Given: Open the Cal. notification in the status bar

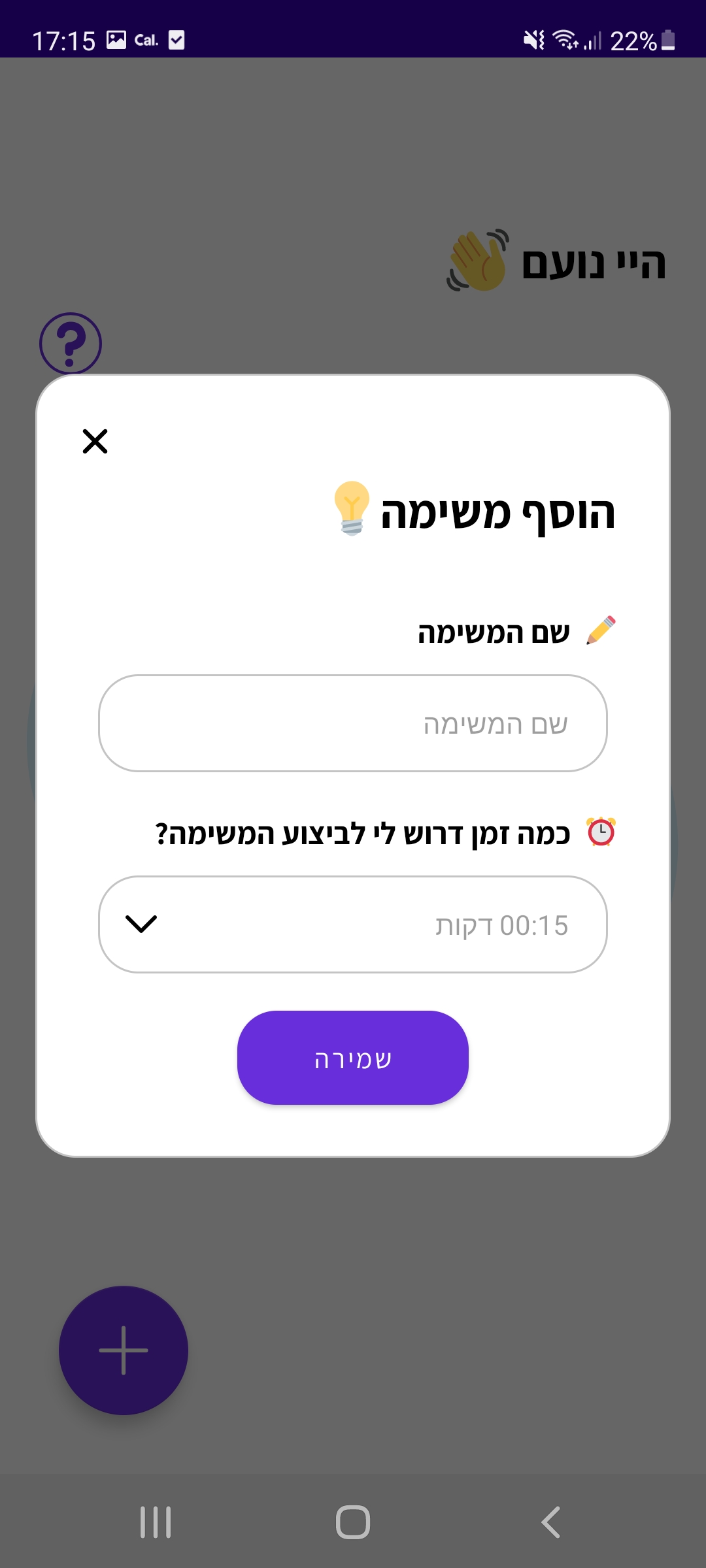Looking at the screenshot, I should 147,40.
